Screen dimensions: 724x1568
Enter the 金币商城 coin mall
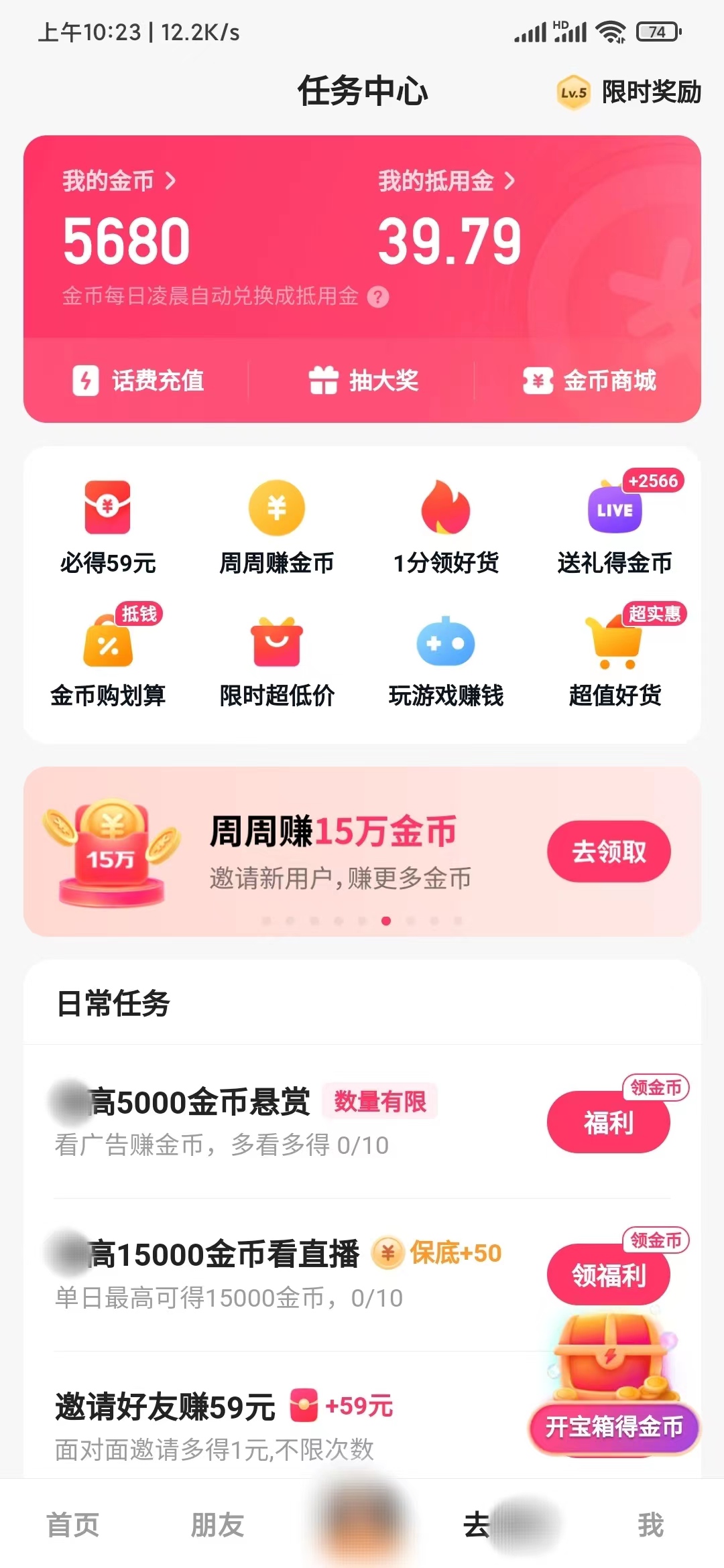pyautogui.click(x=590, y=382)
